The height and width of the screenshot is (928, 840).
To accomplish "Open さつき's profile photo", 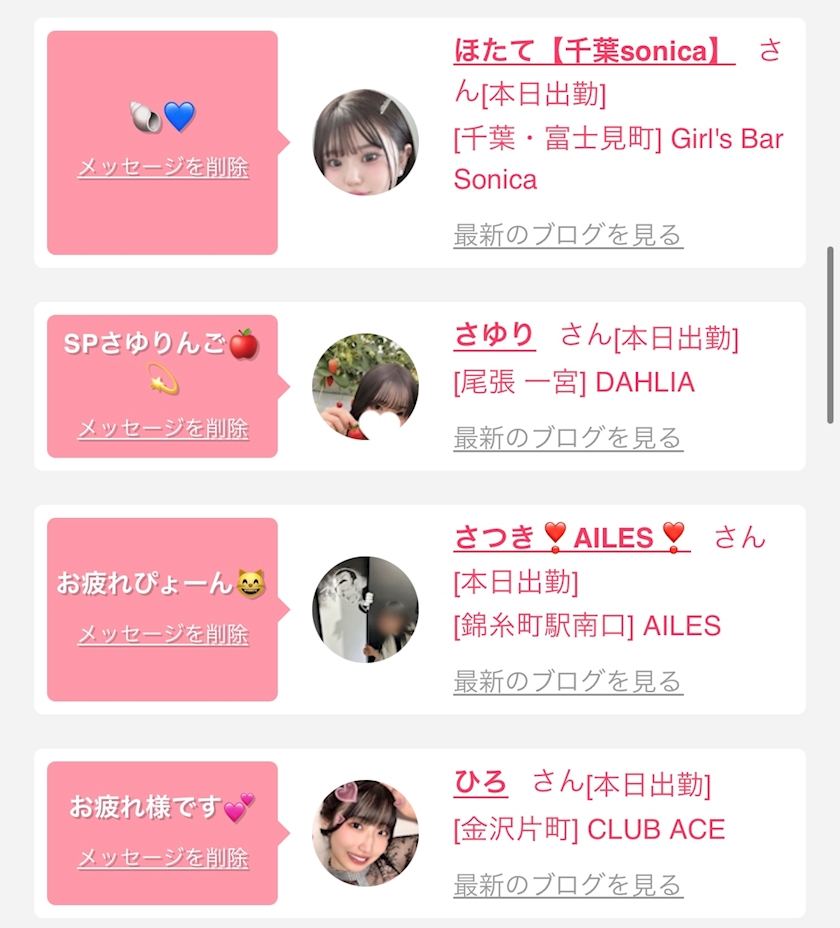I will click(365, 609).
